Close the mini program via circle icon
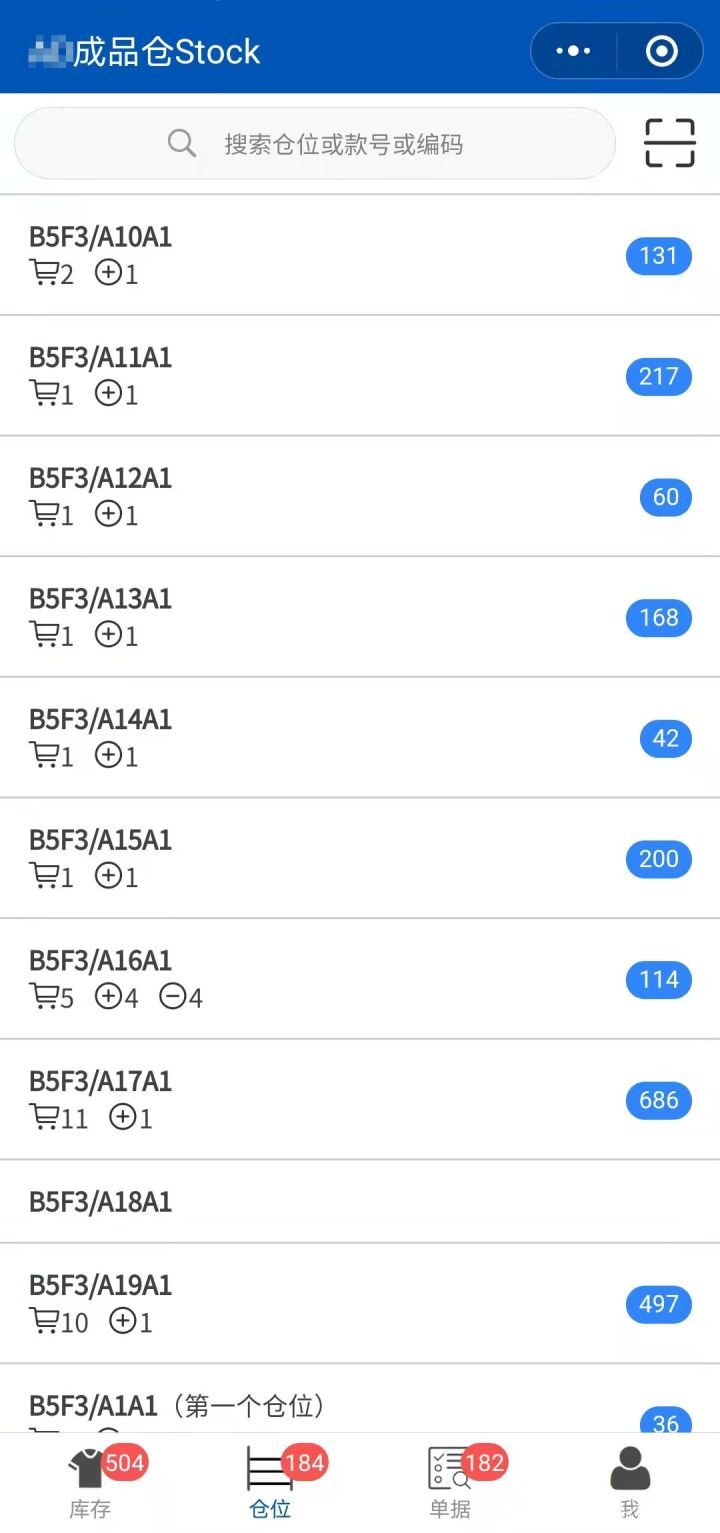The height and width of the screenshot is (1533, 720). [x=661, y=51]
